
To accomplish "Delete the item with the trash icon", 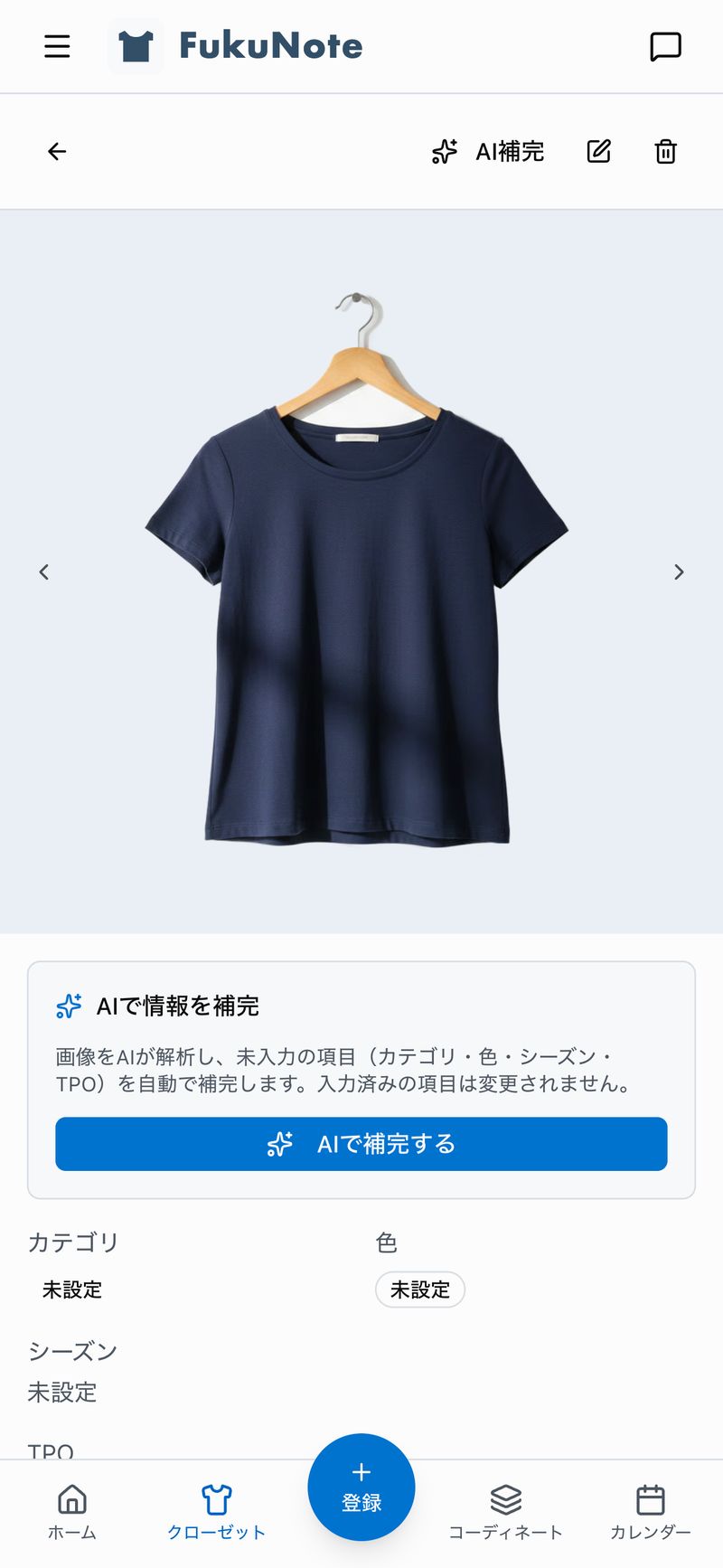I will (x=664, y=151).
